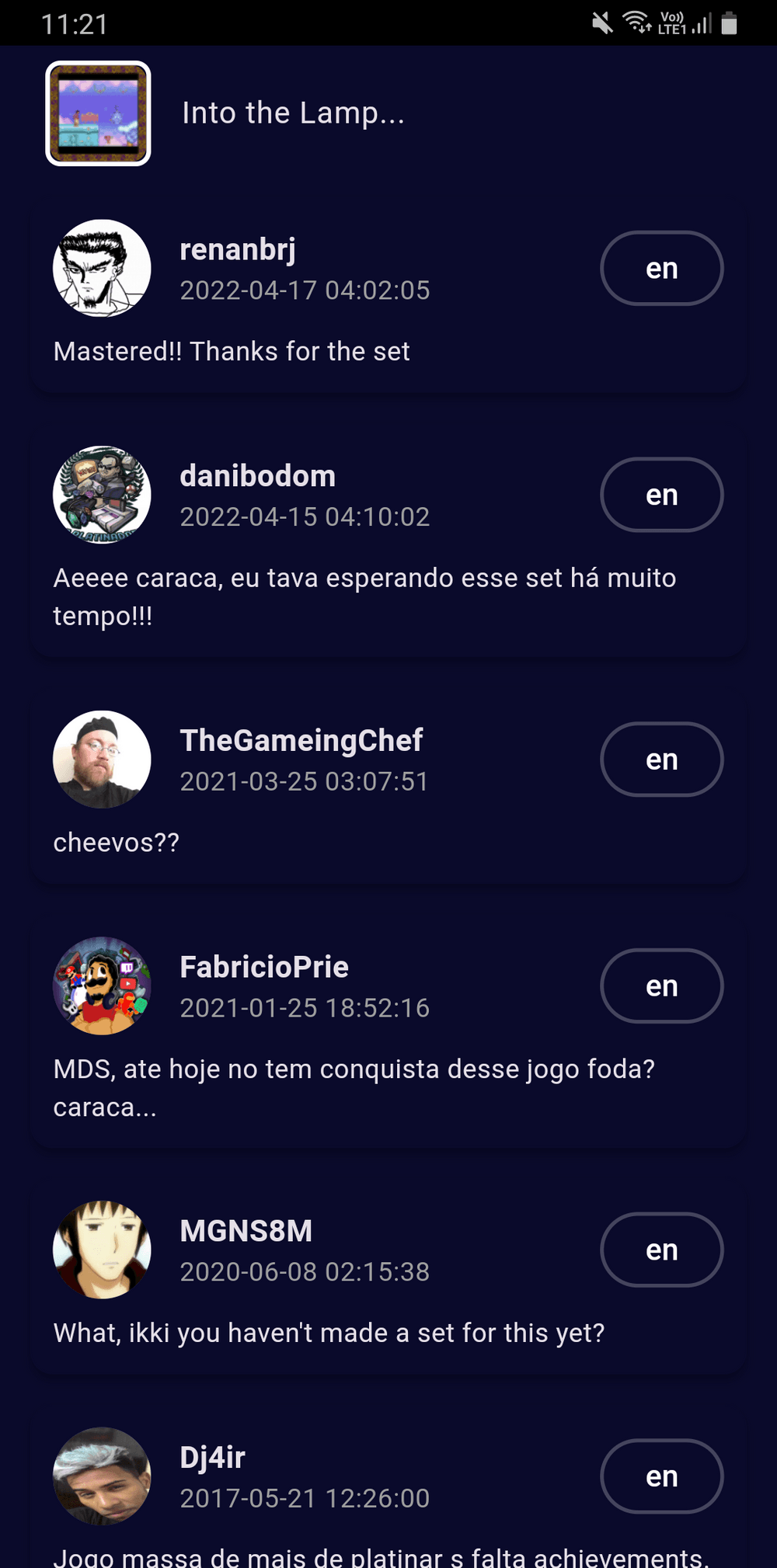The height and width of the screenshot is (1568, 777).
Task: Open renanbrj's profile picture
Action: tap(102, 269)
